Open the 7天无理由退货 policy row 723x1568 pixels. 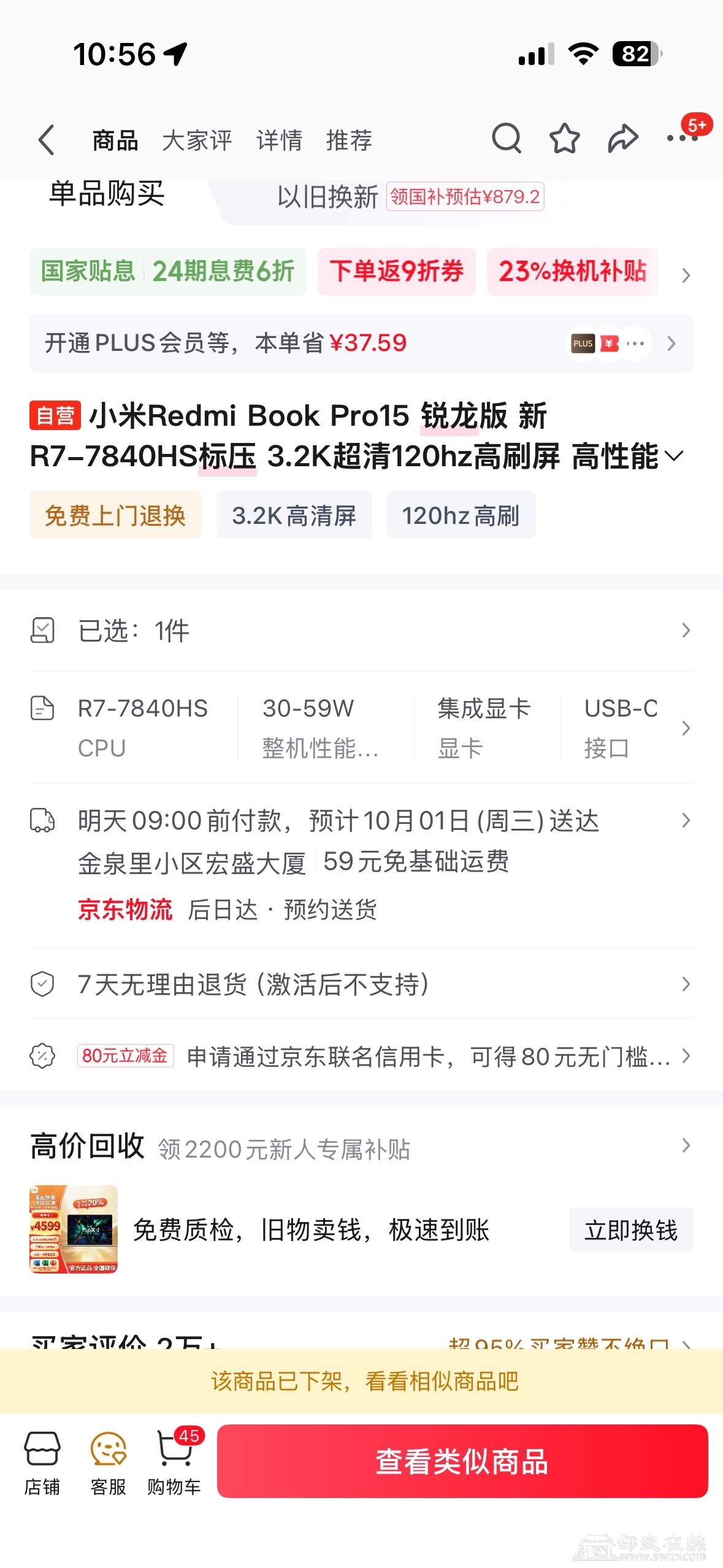[x=361, y=984]
